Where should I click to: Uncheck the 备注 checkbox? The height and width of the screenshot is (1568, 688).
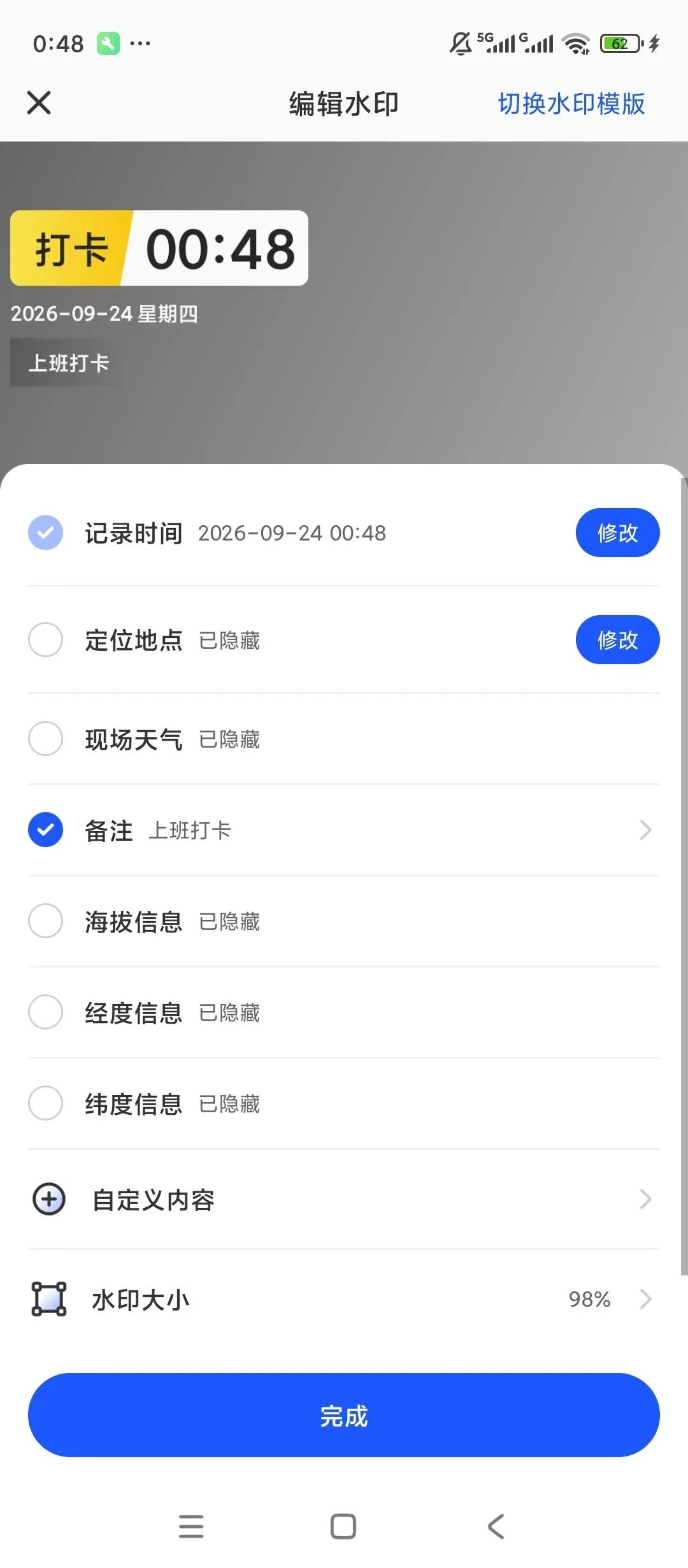pyautogui.click(x=45, y=829)
